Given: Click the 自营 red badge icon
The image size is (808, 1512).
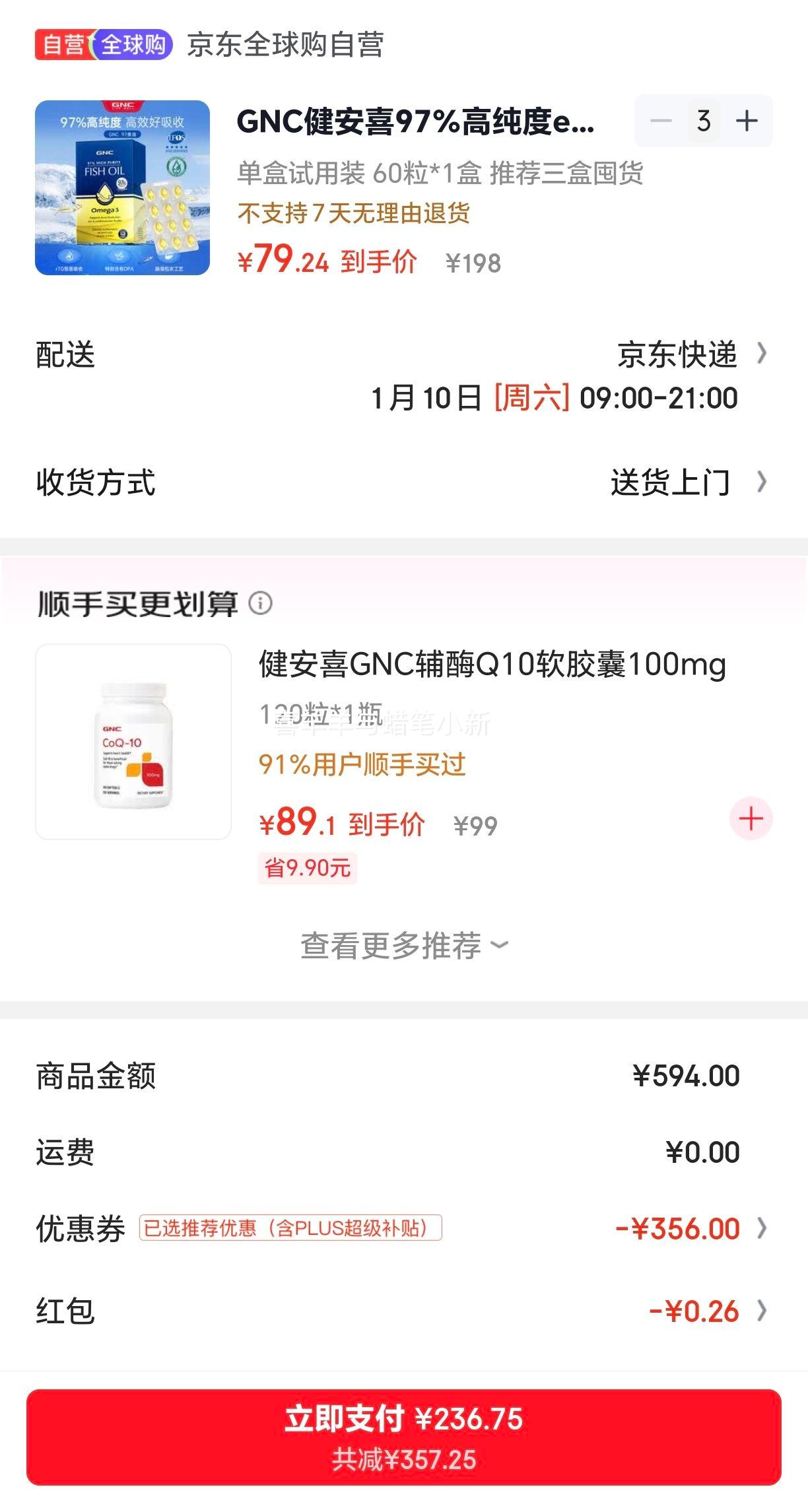Looking at the screenshot, I should pyautogui.click(x=58, y=44).
